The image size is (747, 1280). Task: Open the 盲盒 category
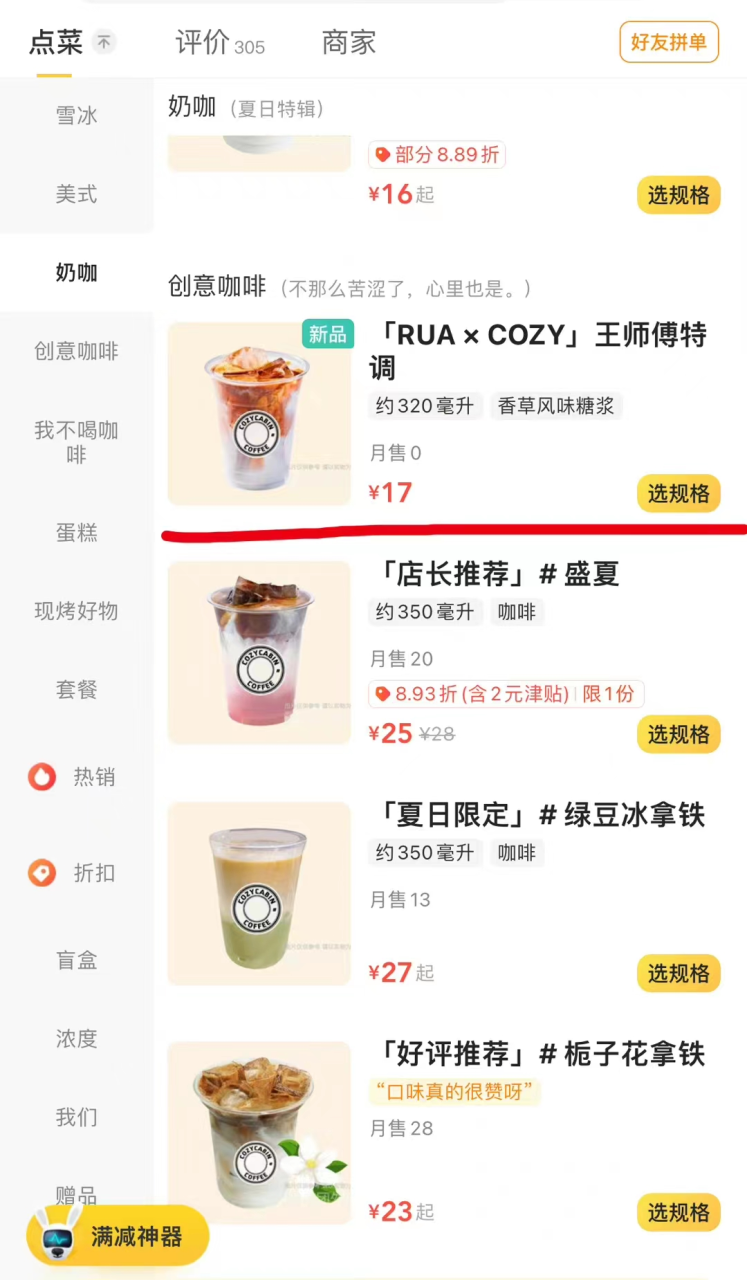point(76,961)
